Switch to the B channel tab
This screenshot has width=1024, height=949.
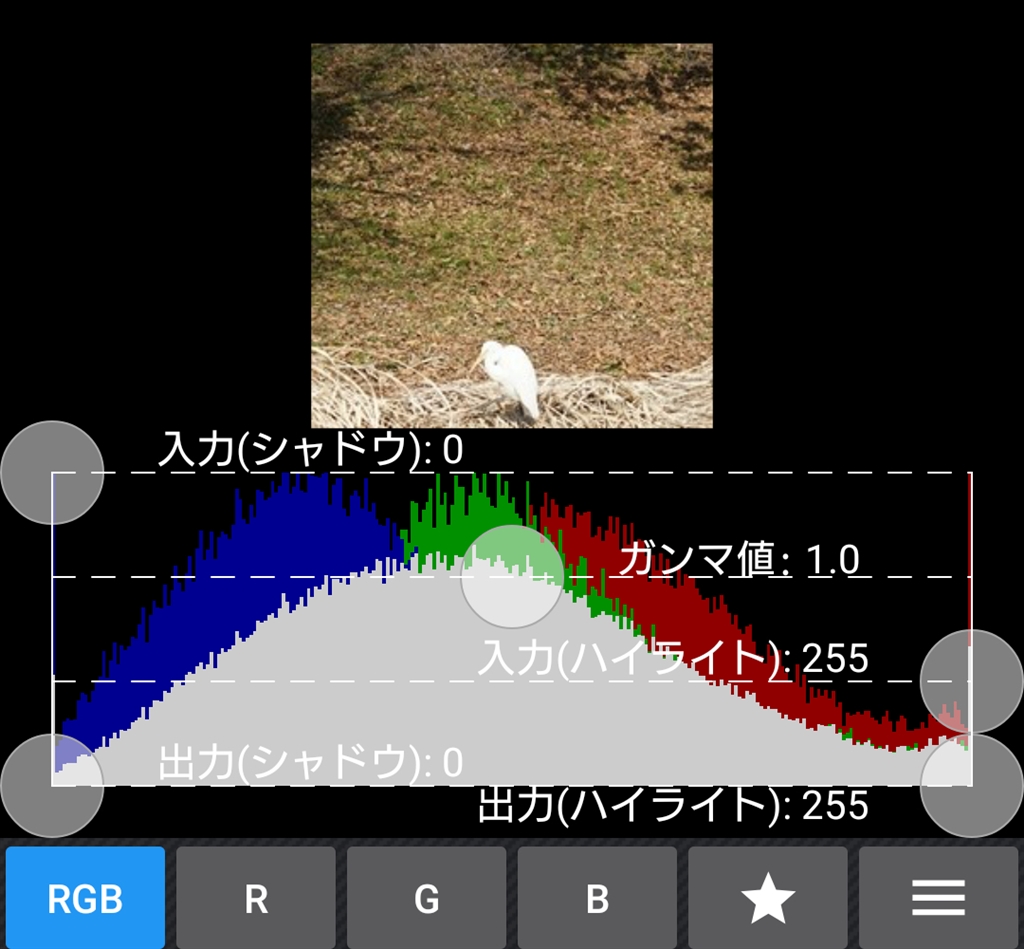597,898
